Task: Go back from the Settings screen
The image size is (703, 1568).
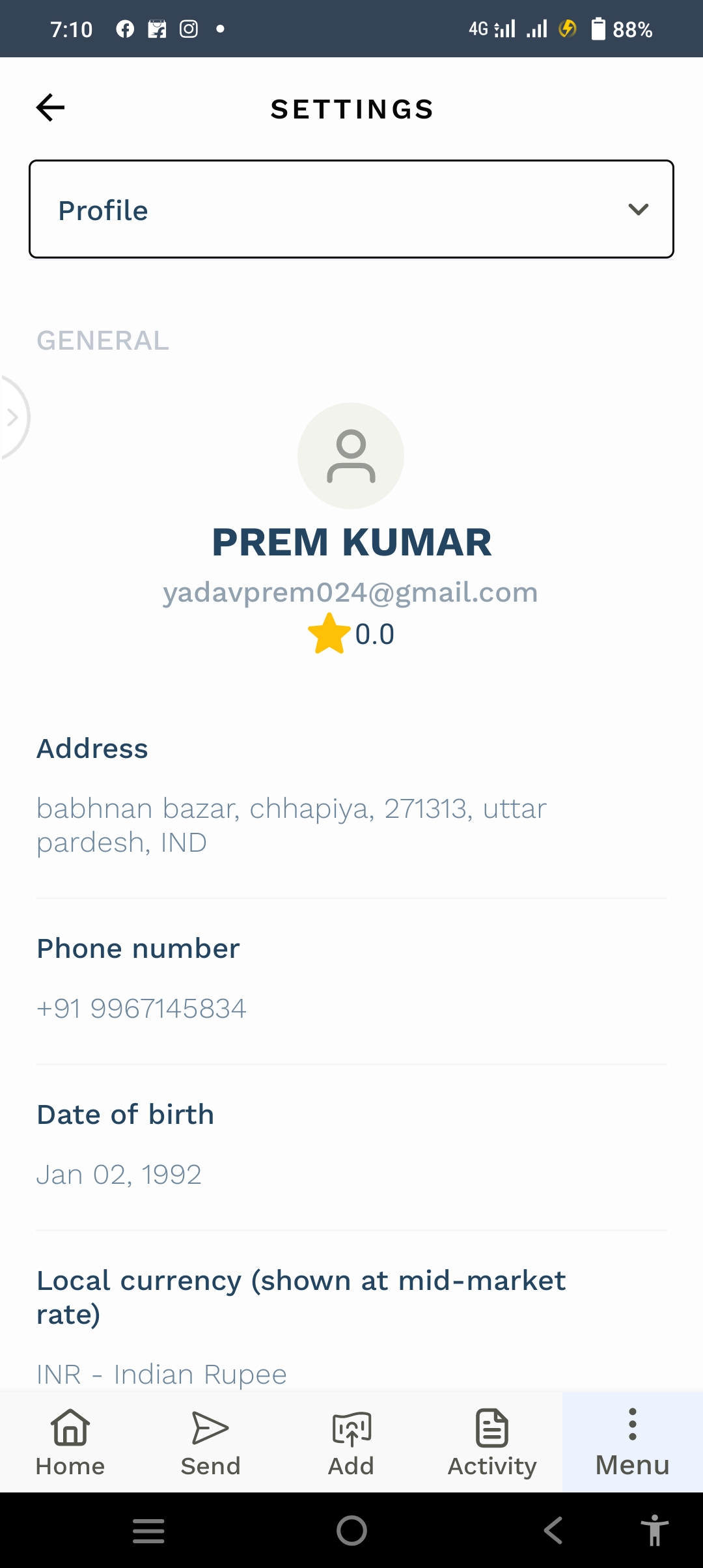Action: (51, 108)
